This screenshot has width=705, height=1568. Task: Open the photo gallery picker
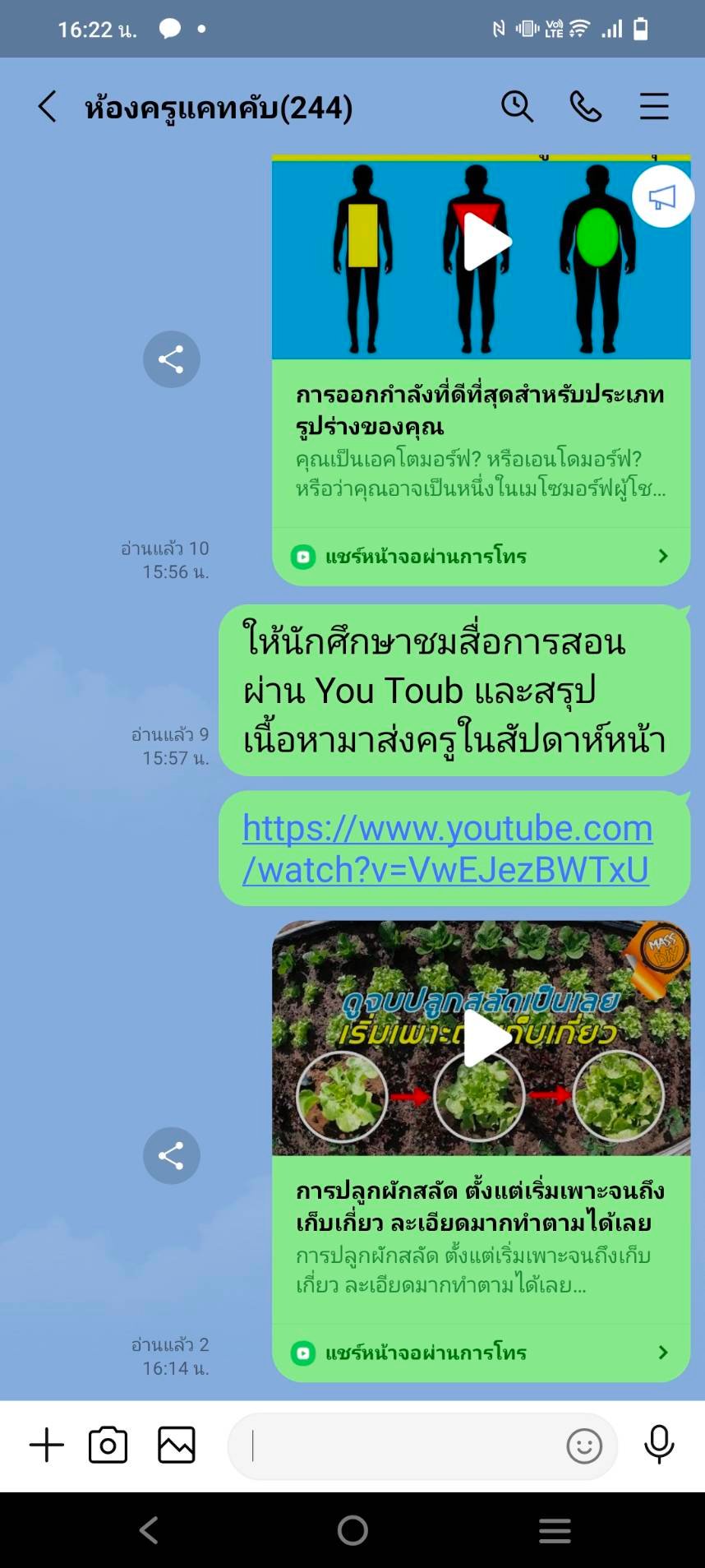[176, 1445]
